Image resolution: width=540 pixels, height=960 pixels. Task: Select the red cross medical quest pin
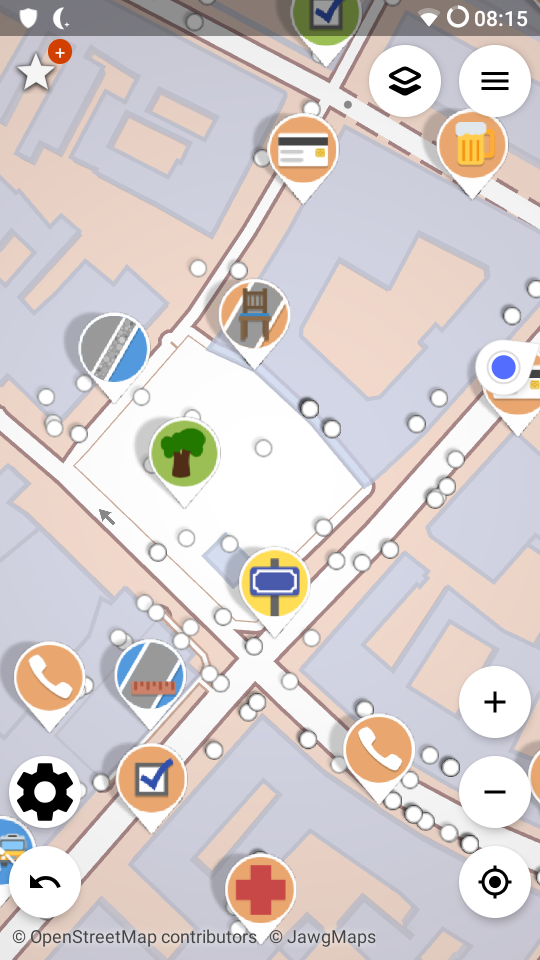(x=261, y=890)
